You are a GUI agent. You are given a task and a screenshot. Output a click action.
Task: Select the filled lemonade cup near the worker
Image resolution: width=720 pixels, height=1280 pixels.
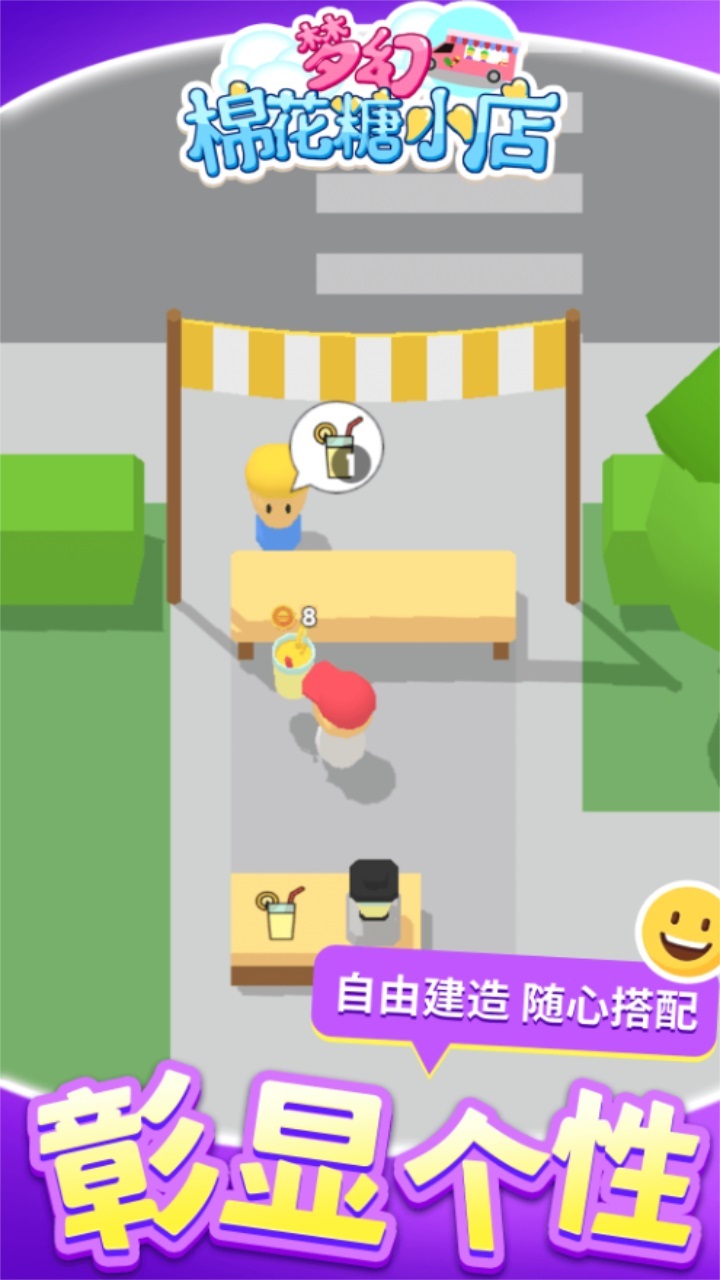(x=290, y=670)
